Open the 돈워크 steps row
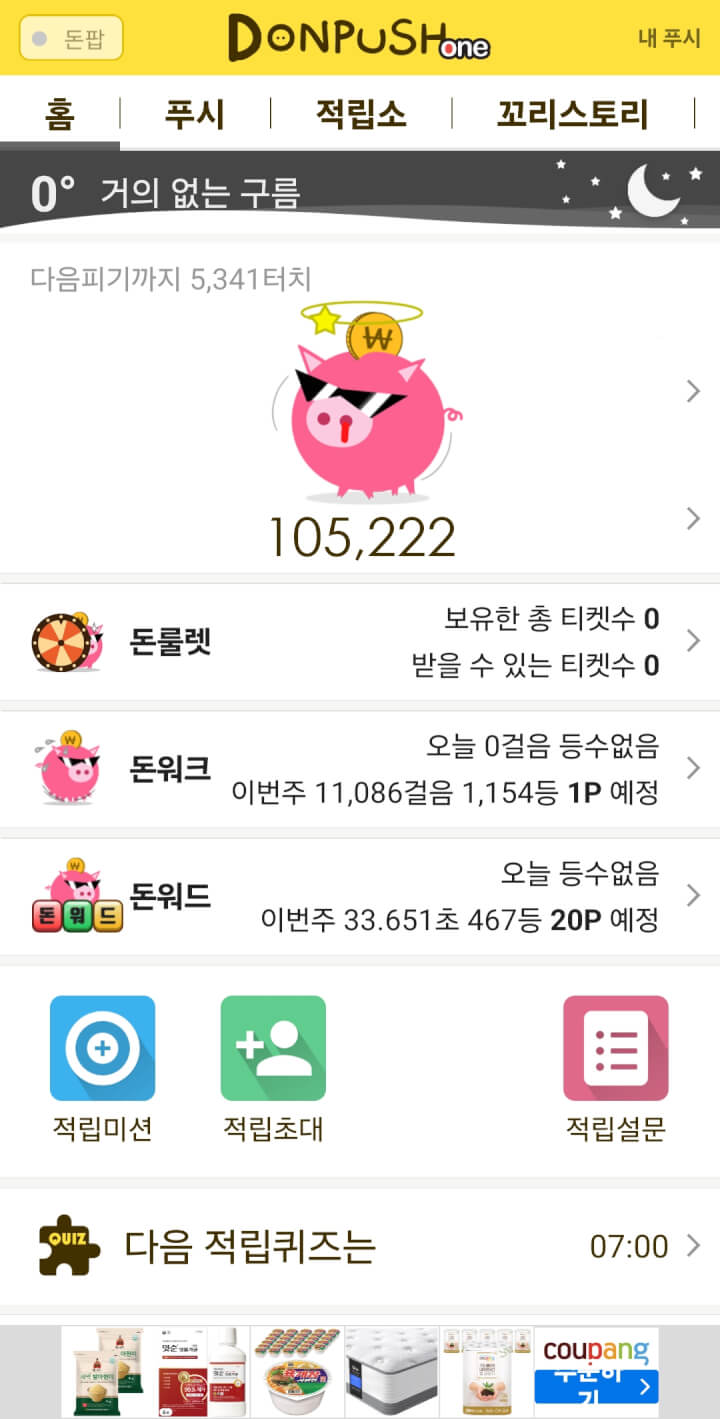This screenshot has height=1419, width=720. (360, 769)
